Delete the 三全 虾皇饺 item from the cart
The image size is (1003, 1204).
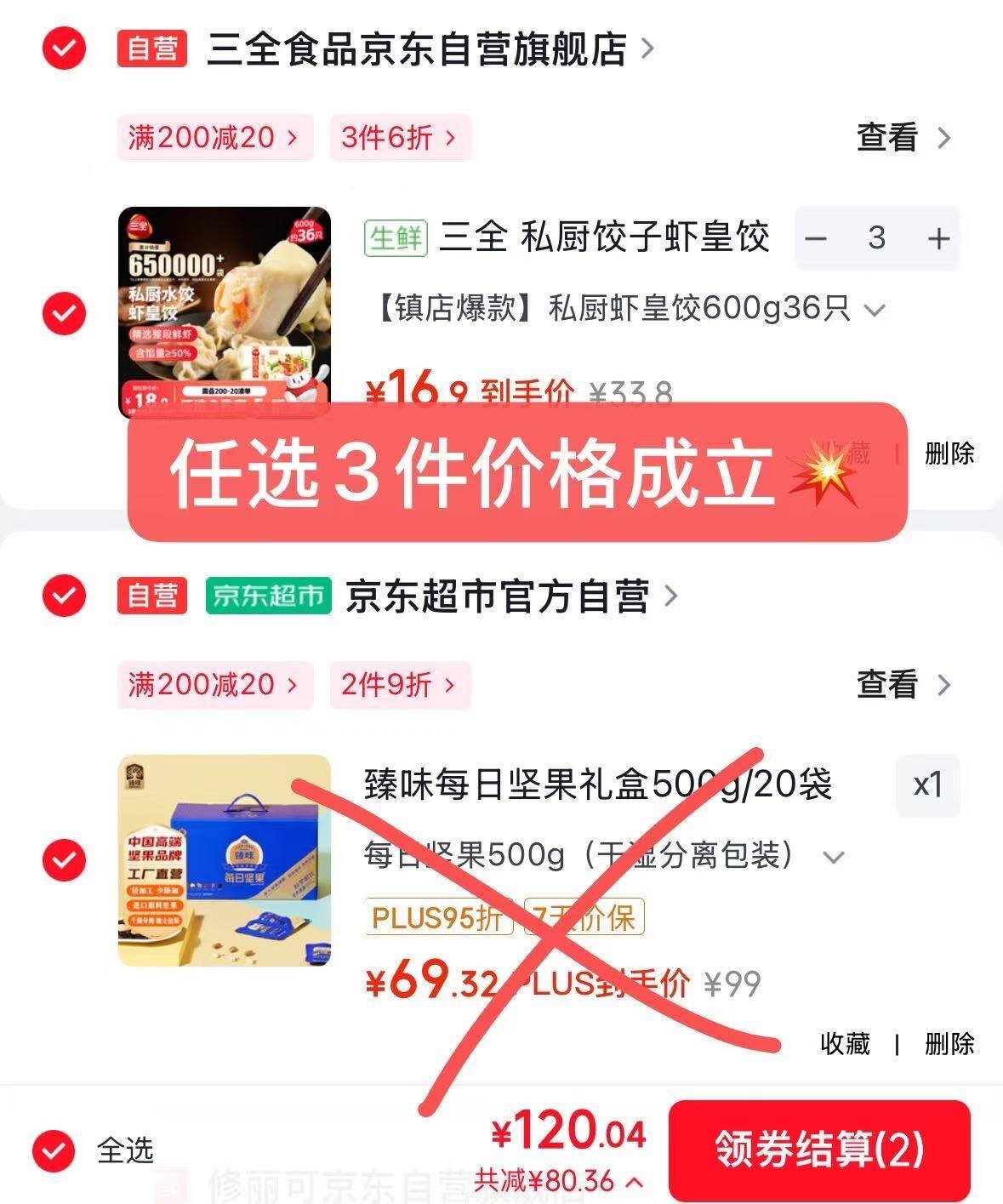coord(949,454)
